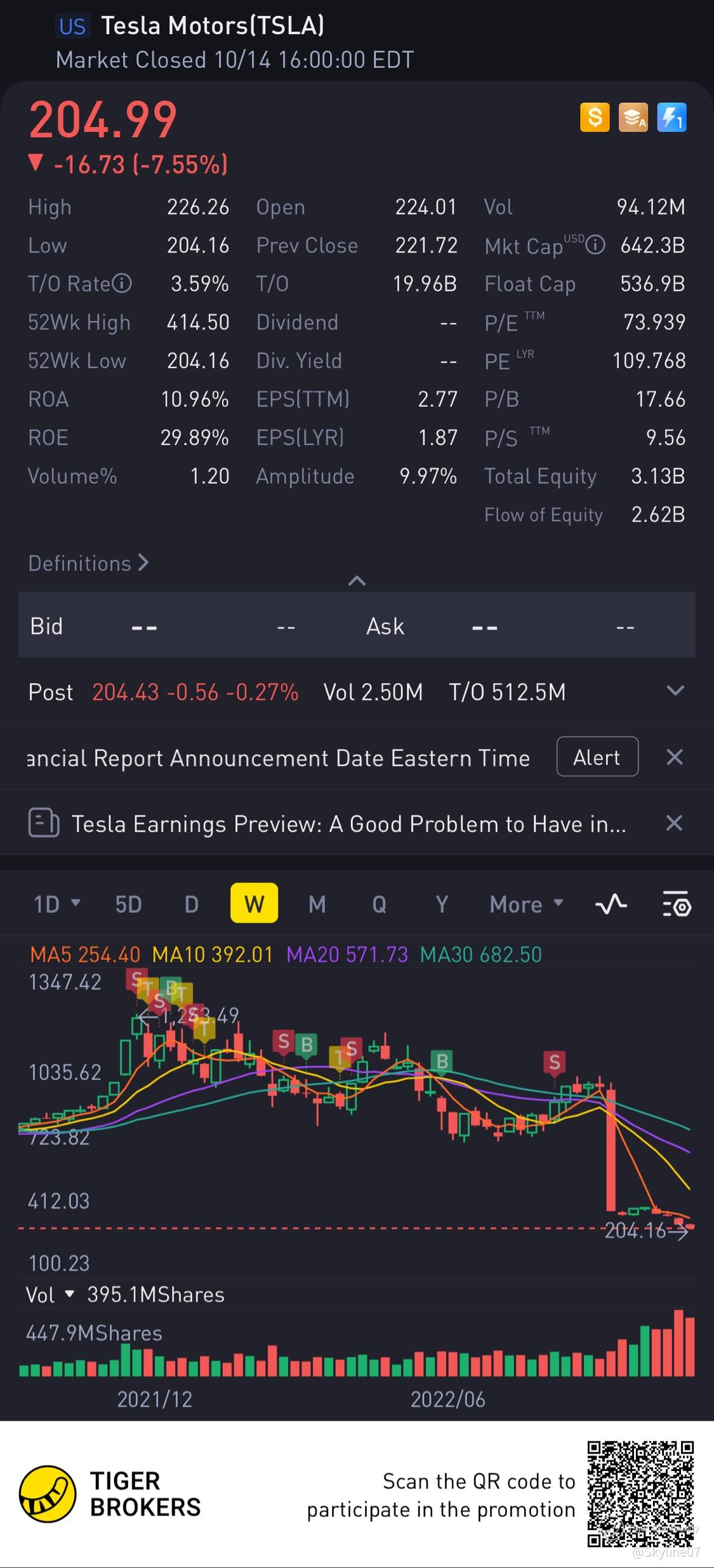Switch chart to monthly M view
This screenshot has width=714, height=1568.
(317, 904)
